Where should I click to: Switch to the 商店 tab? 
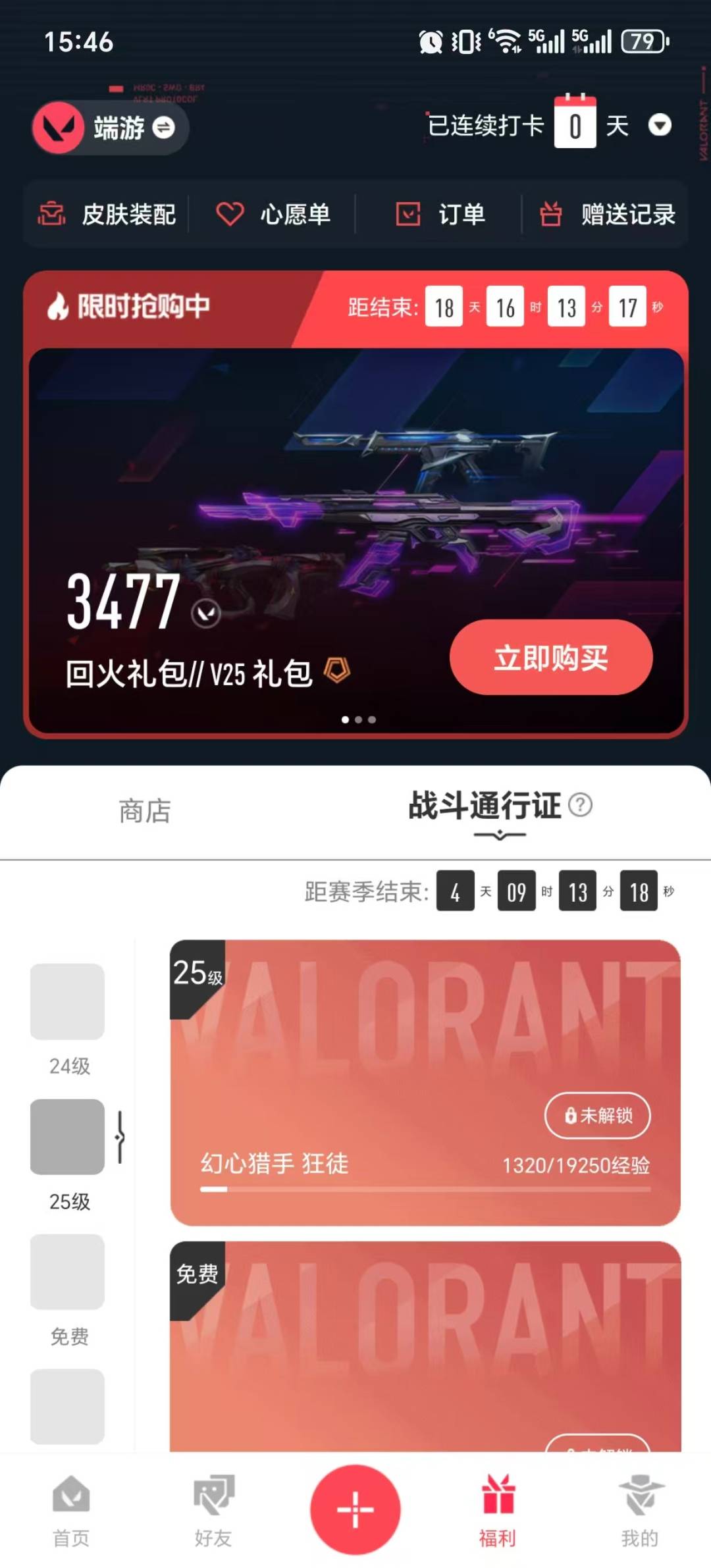click(x=146, y=812)
